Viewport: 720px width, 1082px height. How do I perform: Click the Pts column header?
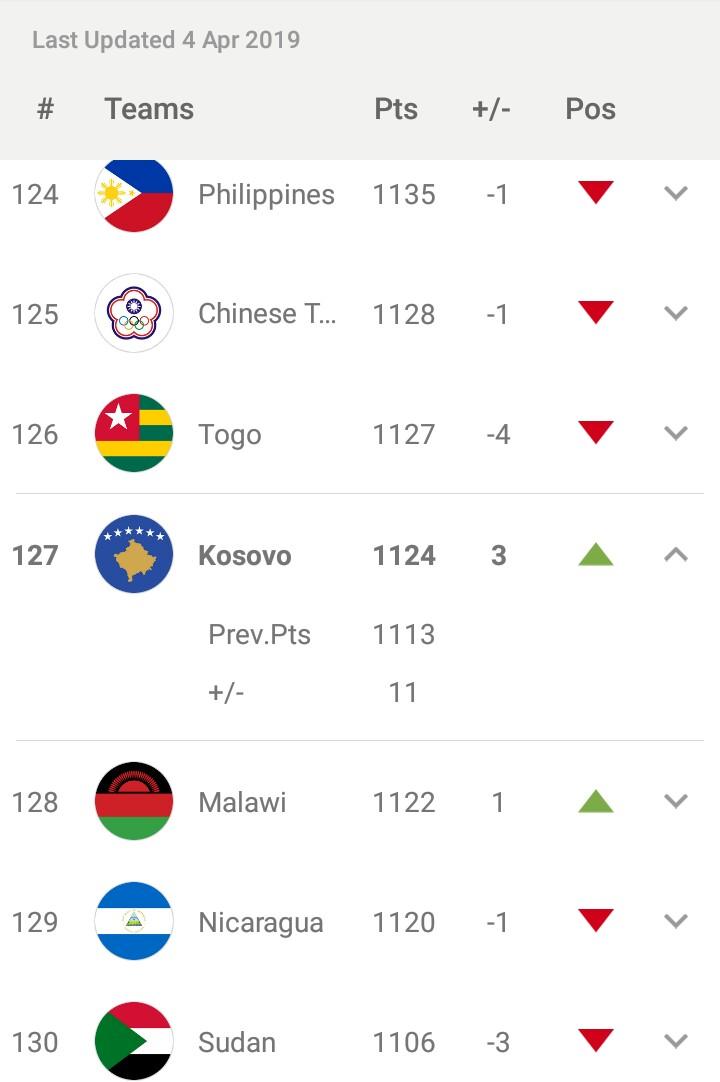point(396,109)
